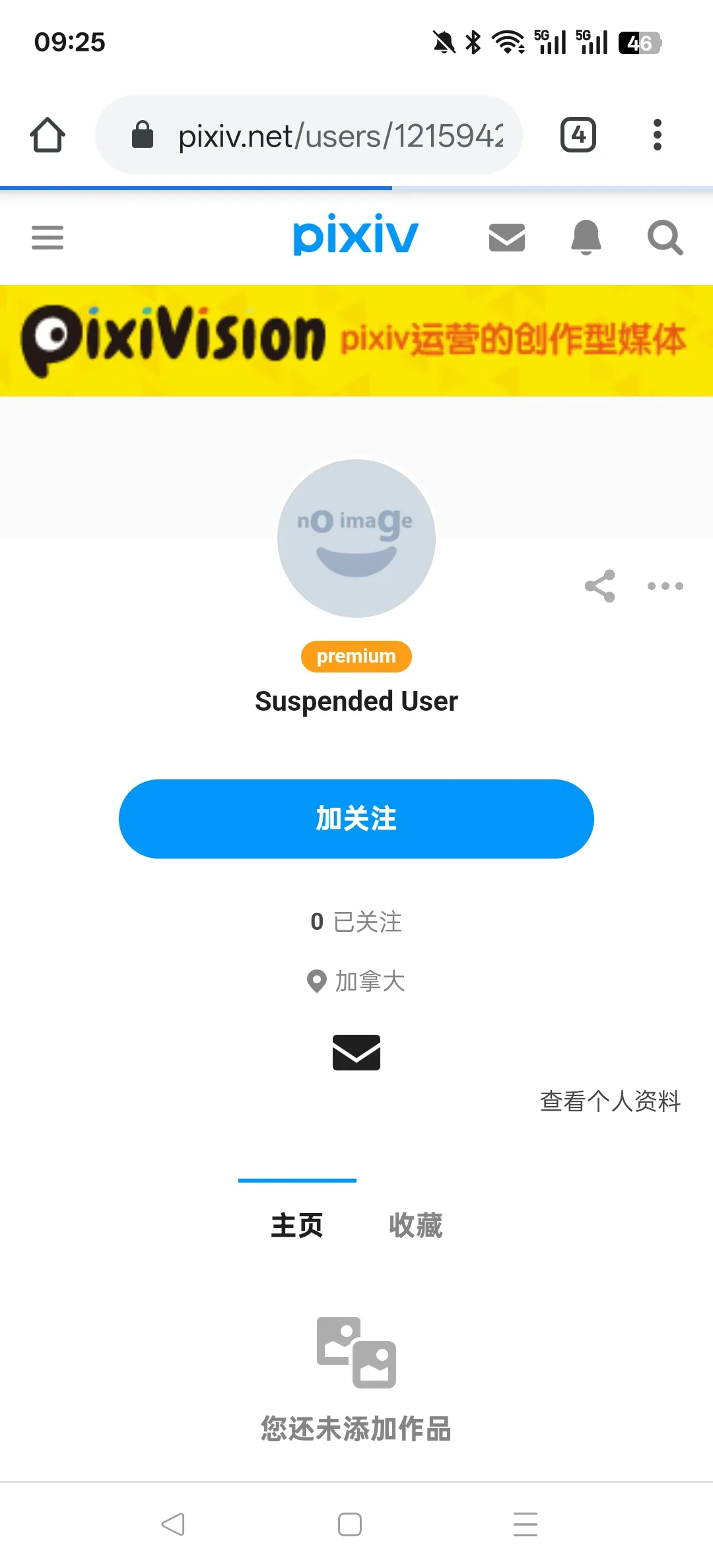This screenshot has width=713, height=1568.
Task: Open Chrome's three-dot menu
Action: [657, 135]
